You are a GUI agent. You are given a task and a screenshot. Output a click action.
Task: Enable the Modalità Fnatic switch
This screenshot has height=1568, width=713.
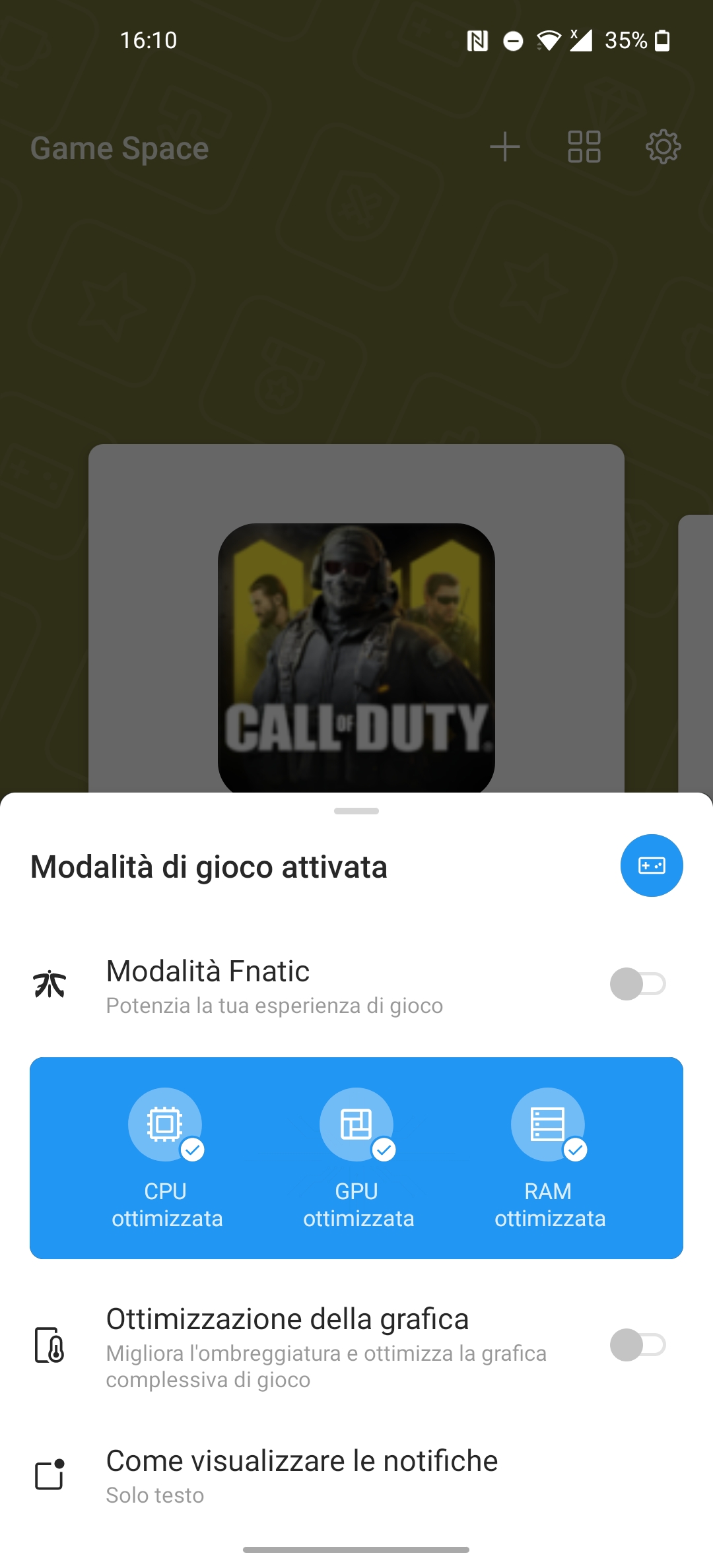pyautogui.click(x=637, y=984)
